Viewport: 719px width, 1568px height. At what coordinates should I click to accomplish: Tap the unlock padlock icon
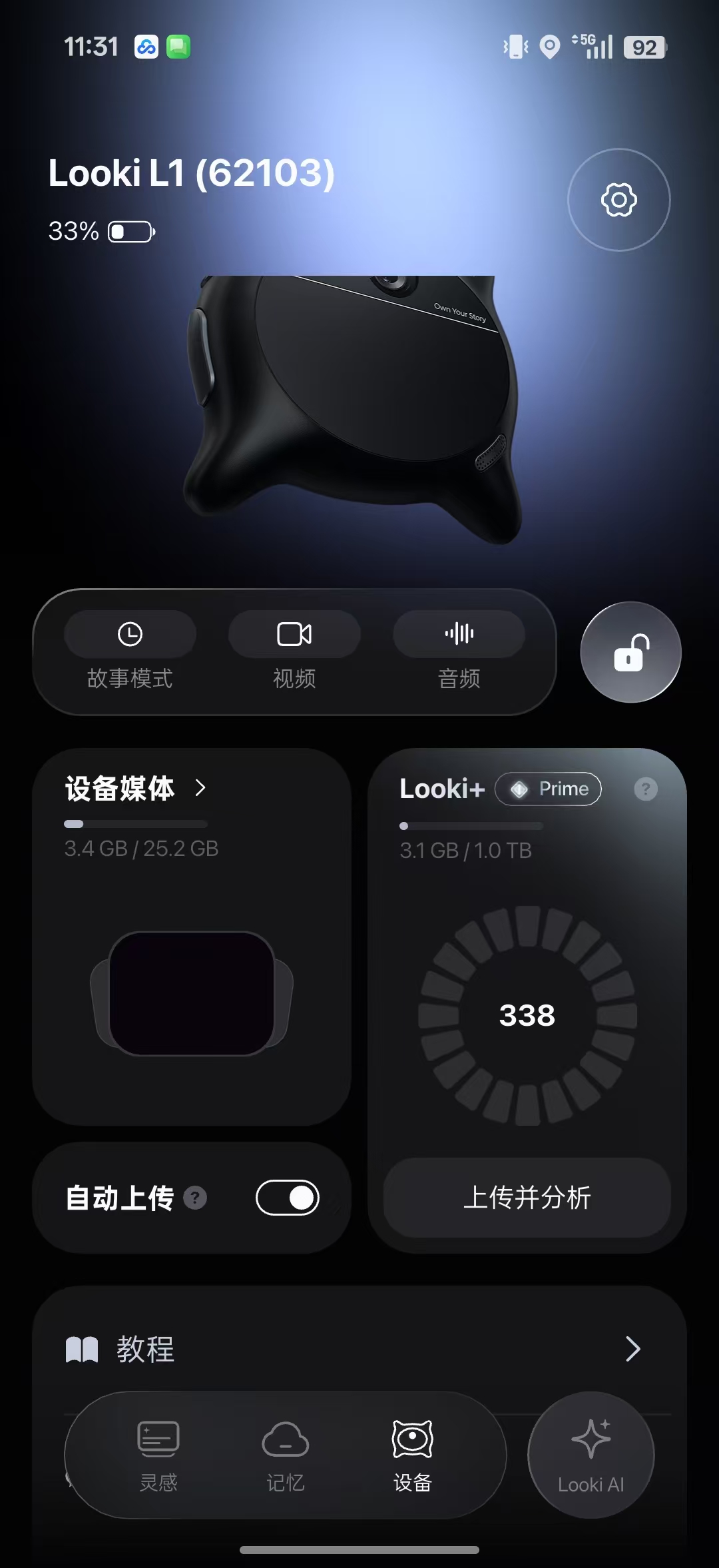[x=630, y=652]
